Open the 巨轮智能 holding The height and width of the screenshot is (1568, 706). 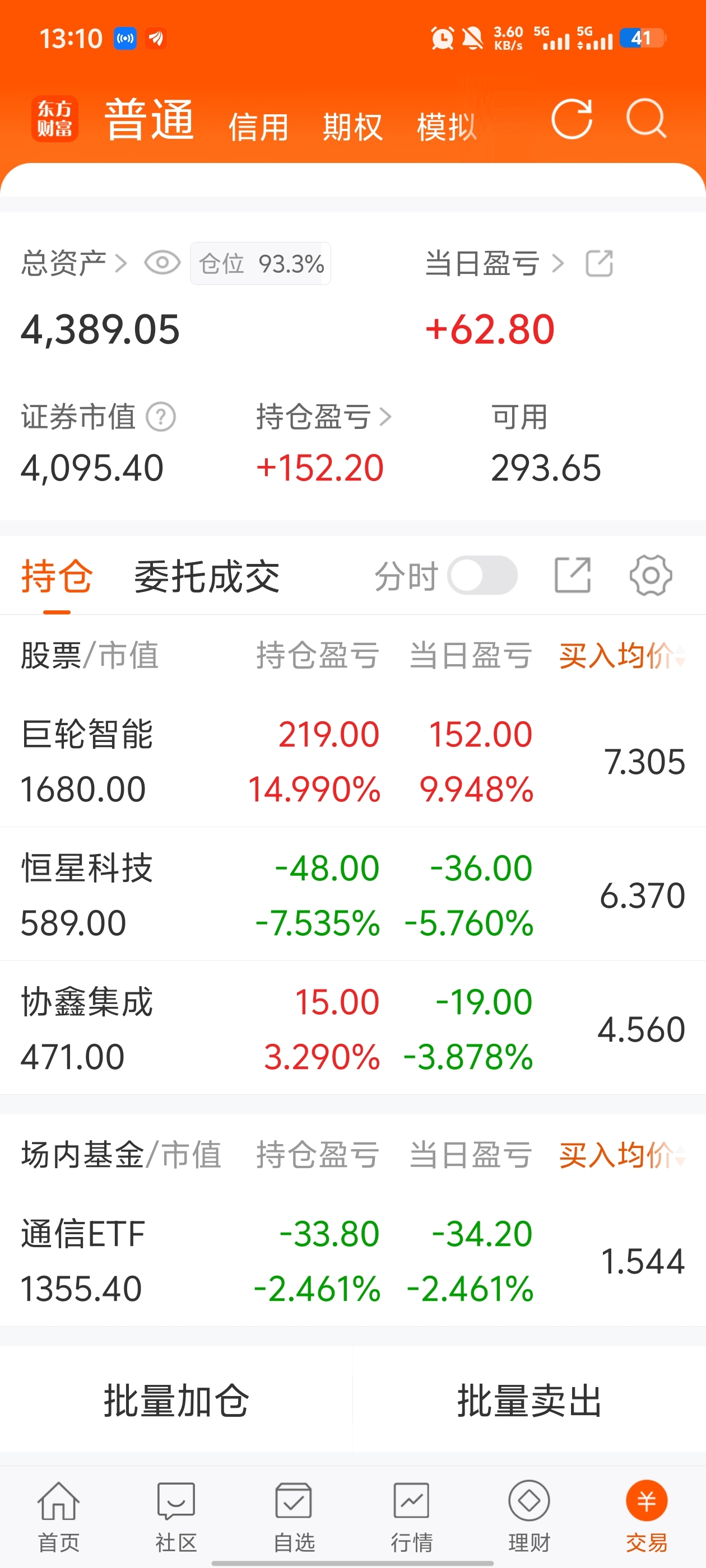click(x=352, y=761)
